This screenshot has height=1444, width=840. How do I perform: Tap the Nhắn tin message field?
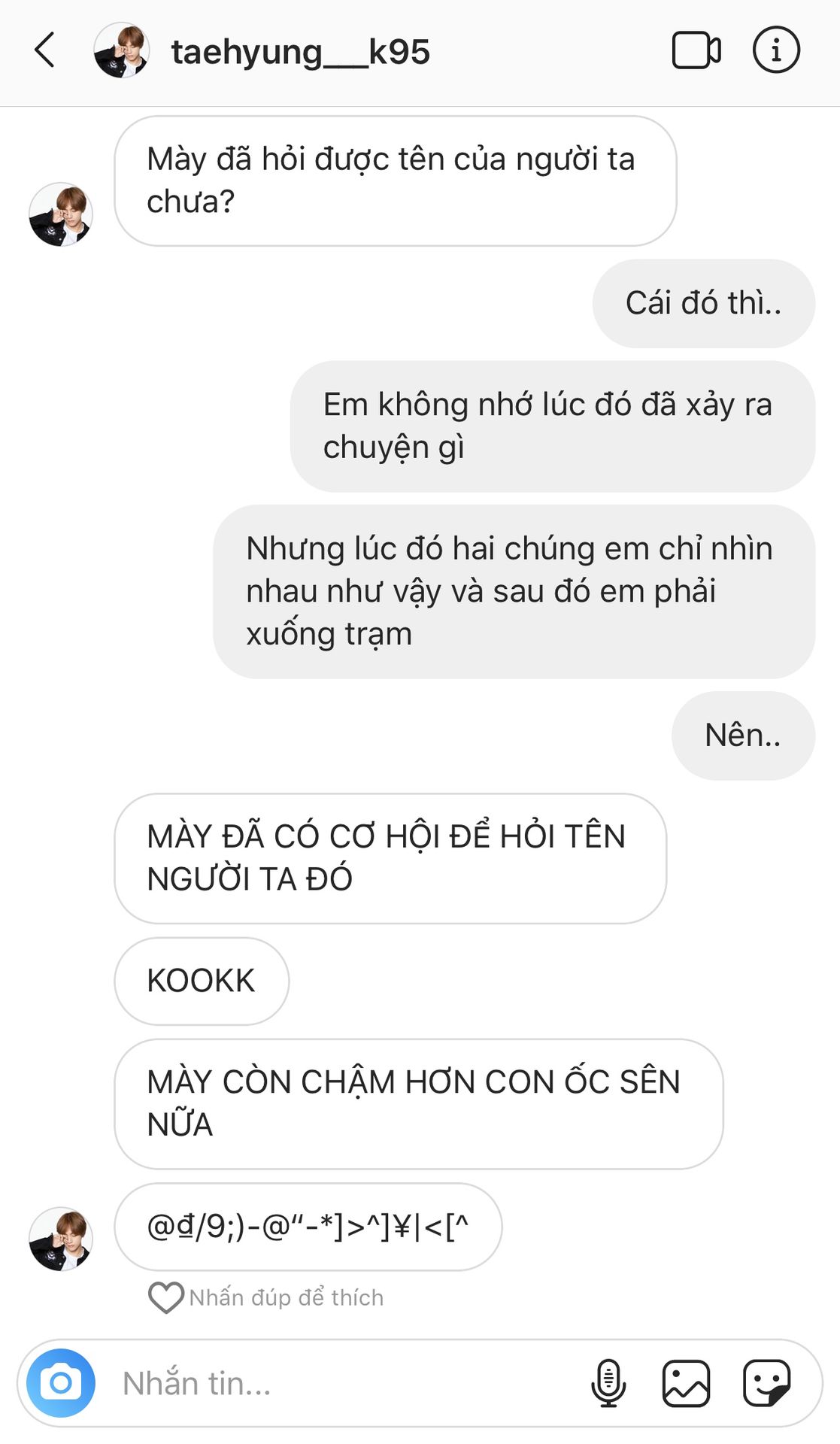pos(338,1382)
